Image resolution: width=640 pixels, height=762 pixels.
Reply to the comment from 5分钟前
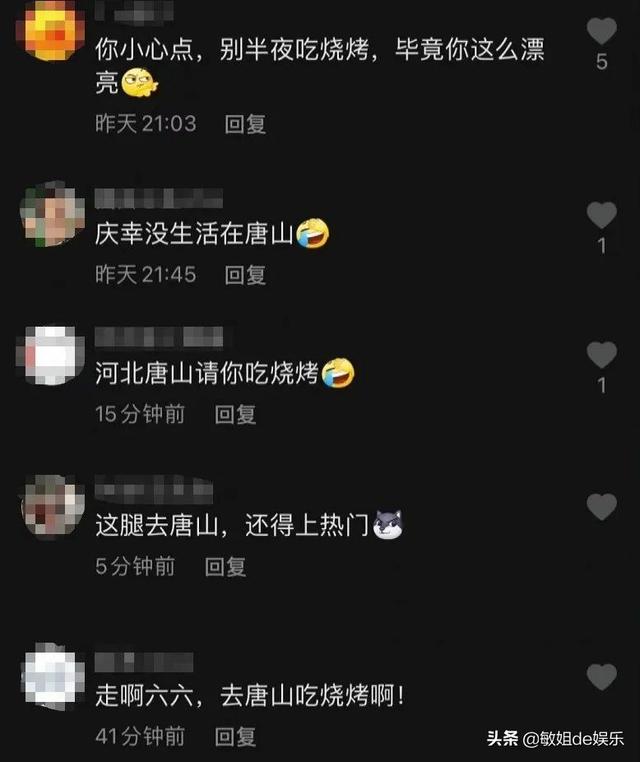[x=225, y=566]
